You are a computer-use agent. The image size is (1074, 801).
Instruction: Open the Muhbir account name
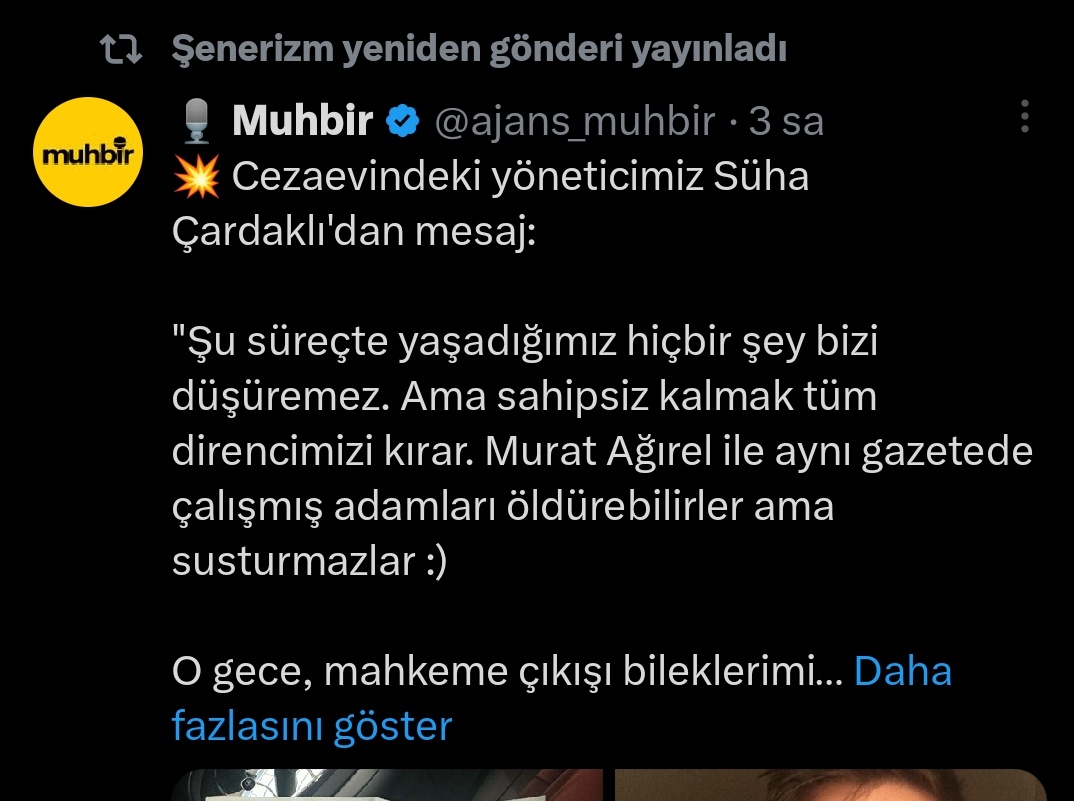pos(303,122)
